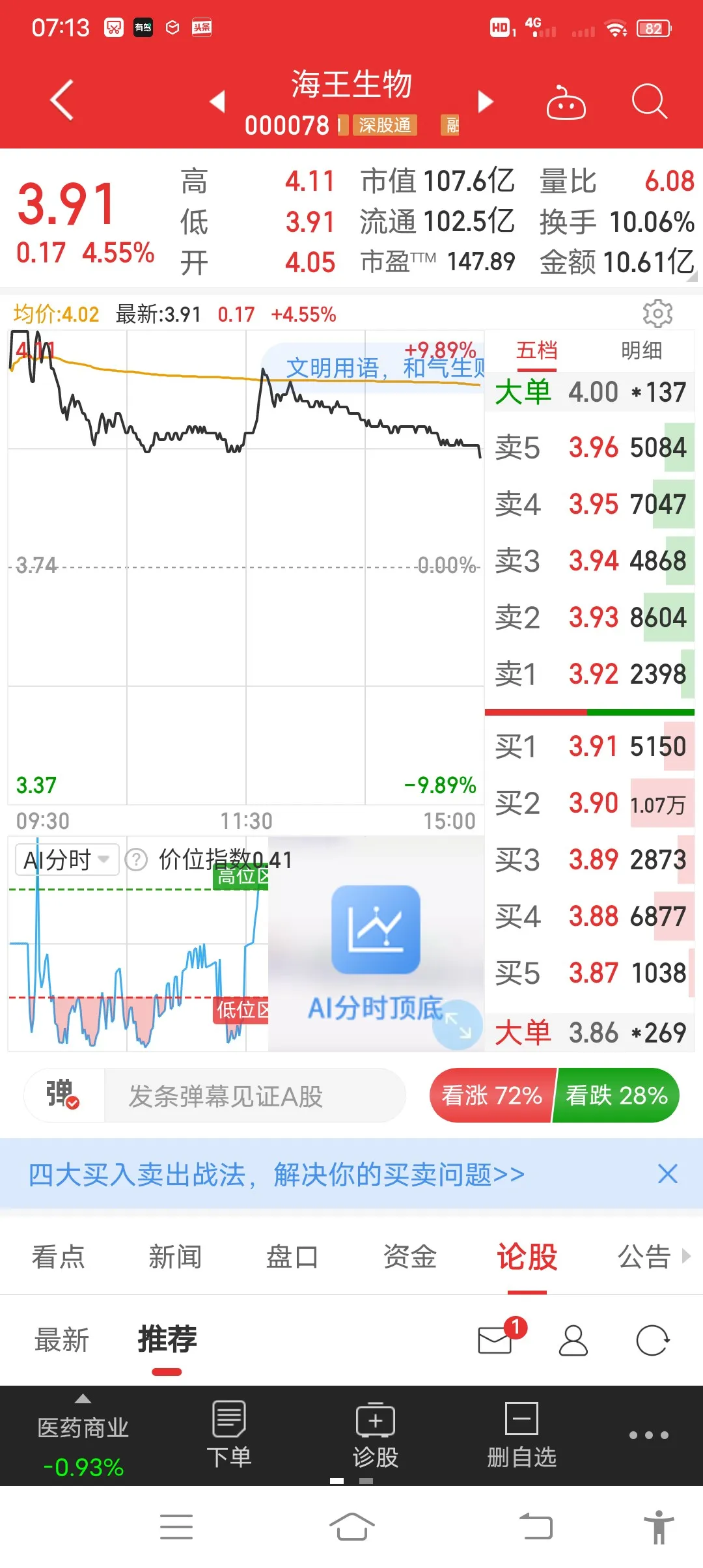Select the 最新 posts tab
703x1568 pixels.
click(62, 1340)
